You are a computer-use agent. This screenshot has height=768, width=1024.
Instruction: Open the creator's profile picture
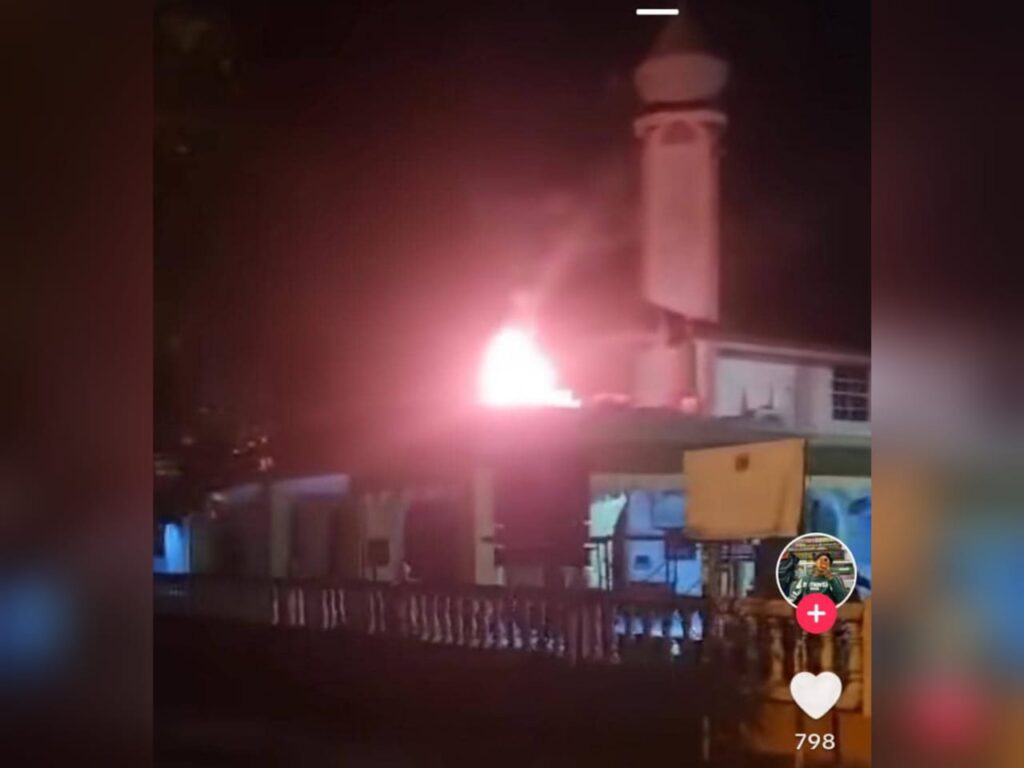tap(816, 568)
